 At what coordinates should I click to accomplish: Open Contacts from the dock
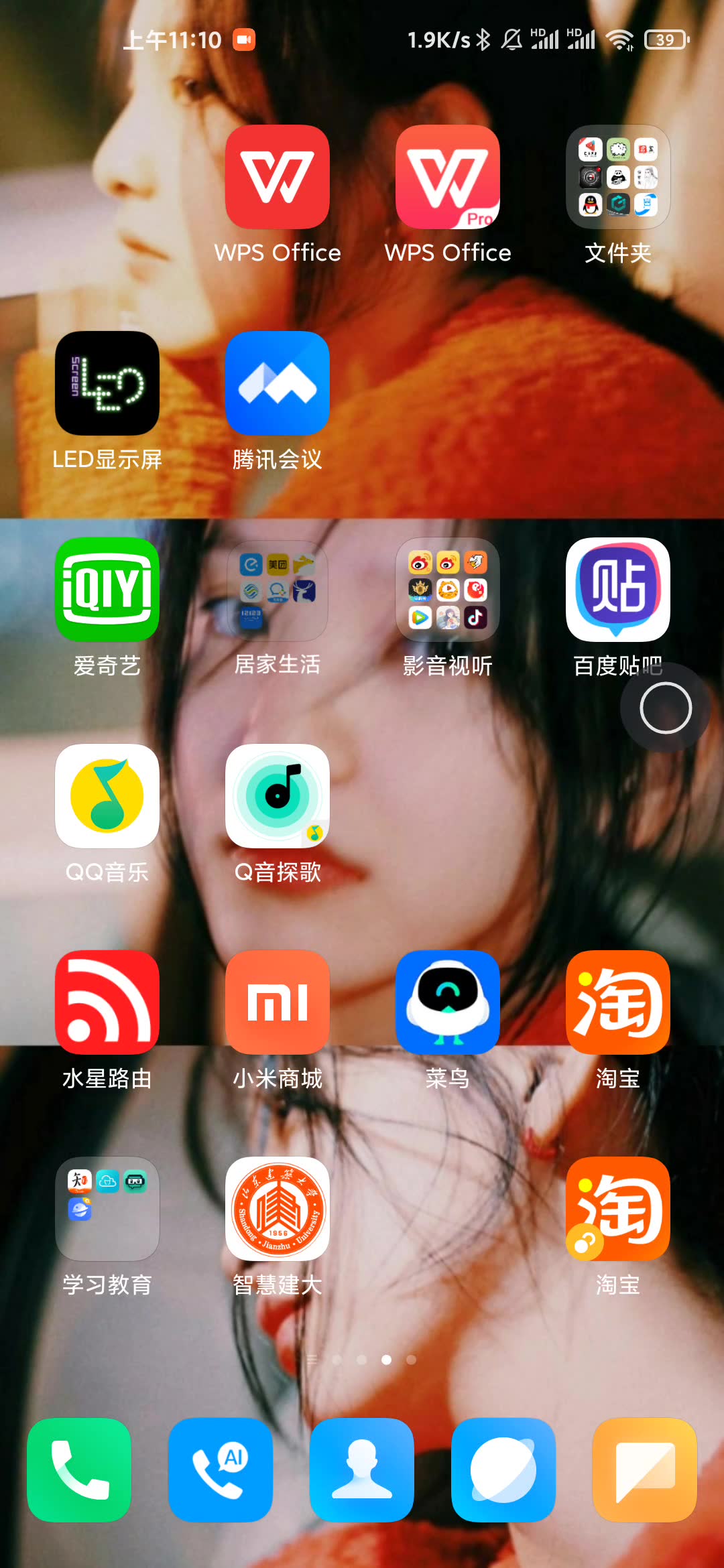pyautogui.click(x=362, y=1470)
